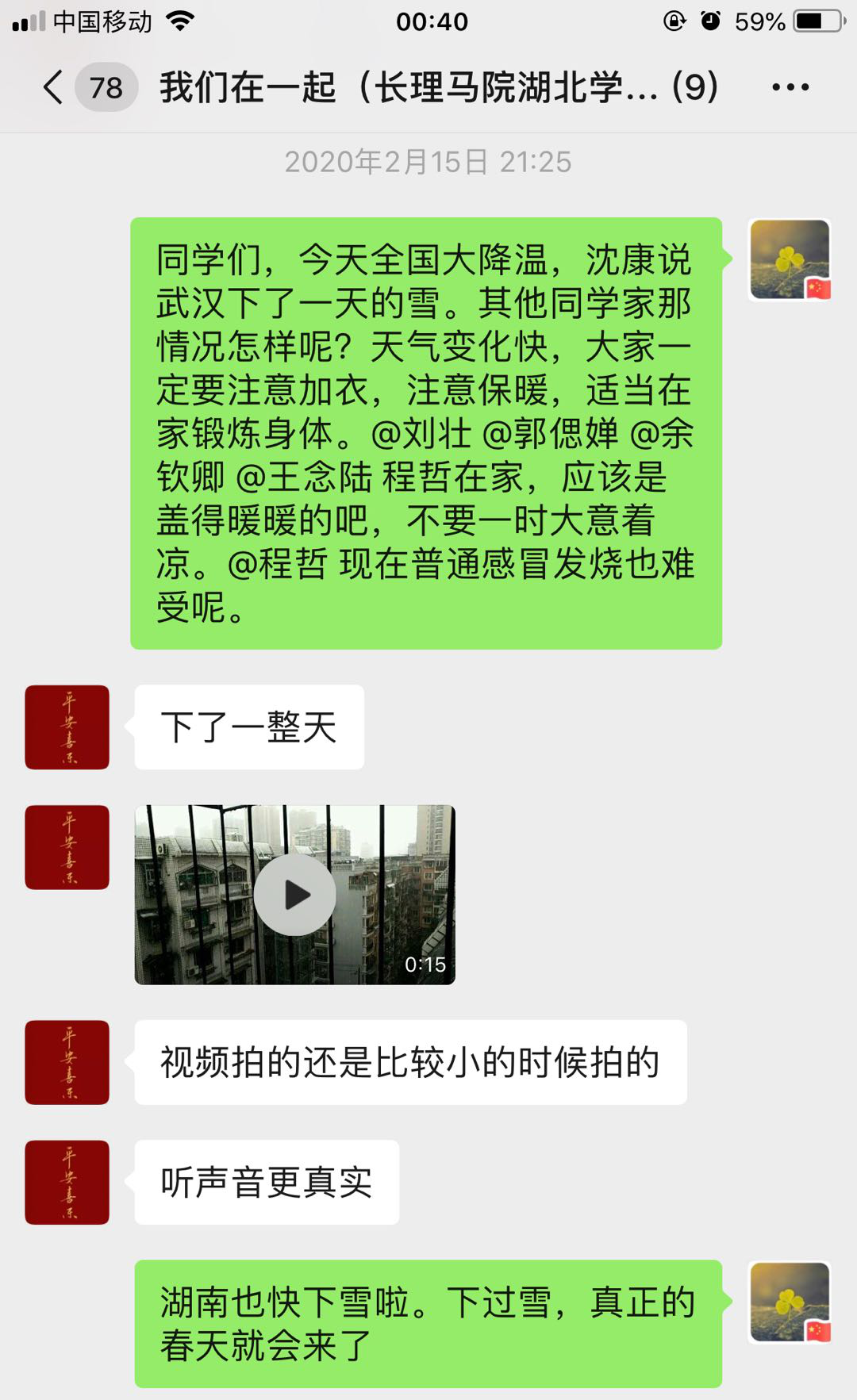Open sender avatar beside "下了一整天"
Viewport: 857px width, 1400px height.
click(x=67, y=727)
